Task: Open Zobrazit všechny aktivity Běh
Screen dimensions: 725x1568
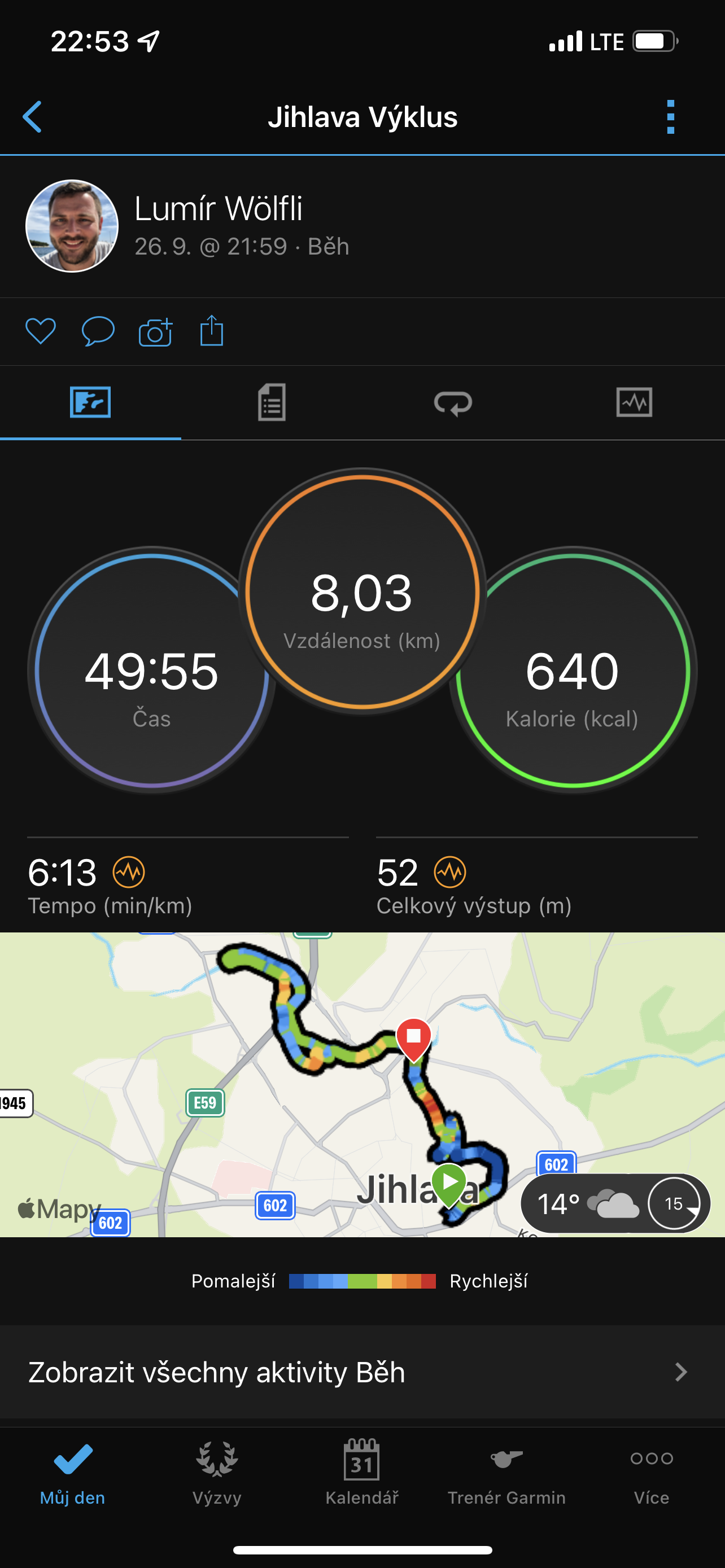Action: [x=362, y=1372]
